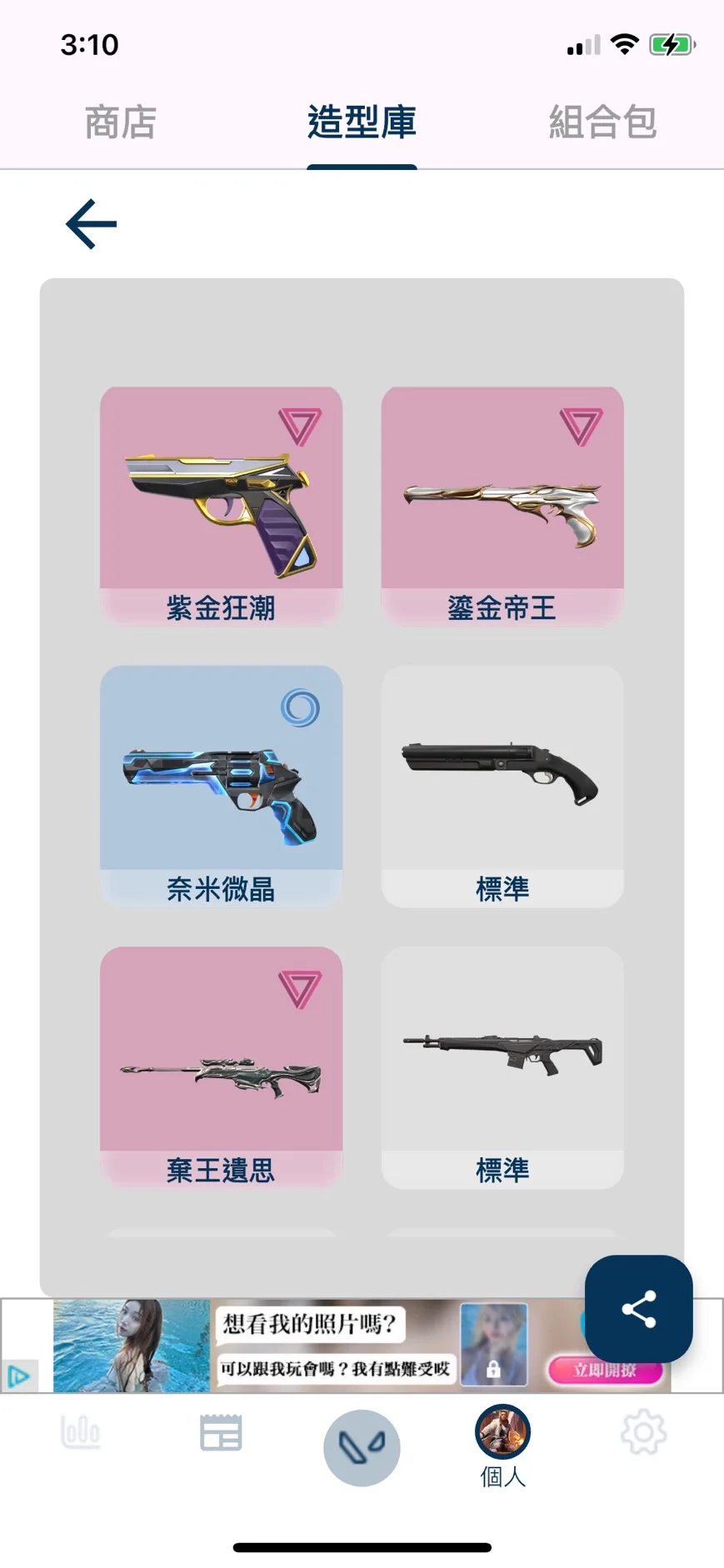724x1568 pixels.
Task: Tap the share floating button
Action: click(638, 1308)
